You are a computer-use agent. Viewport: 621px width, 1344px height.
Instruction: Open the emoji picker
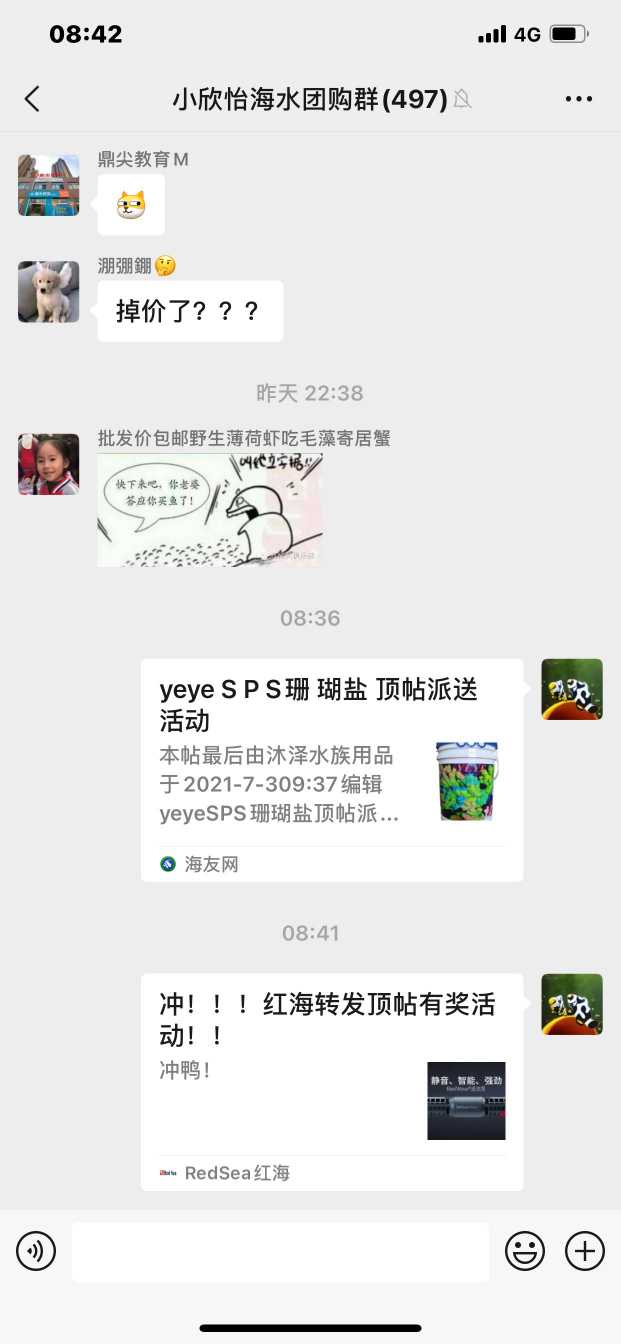point(525,1251)
